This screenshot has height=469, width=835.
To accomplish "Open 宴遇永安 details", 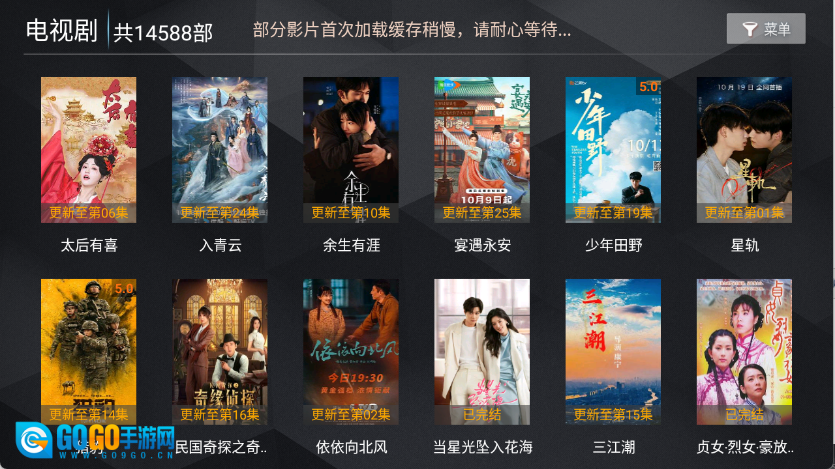I will [482, 150].
